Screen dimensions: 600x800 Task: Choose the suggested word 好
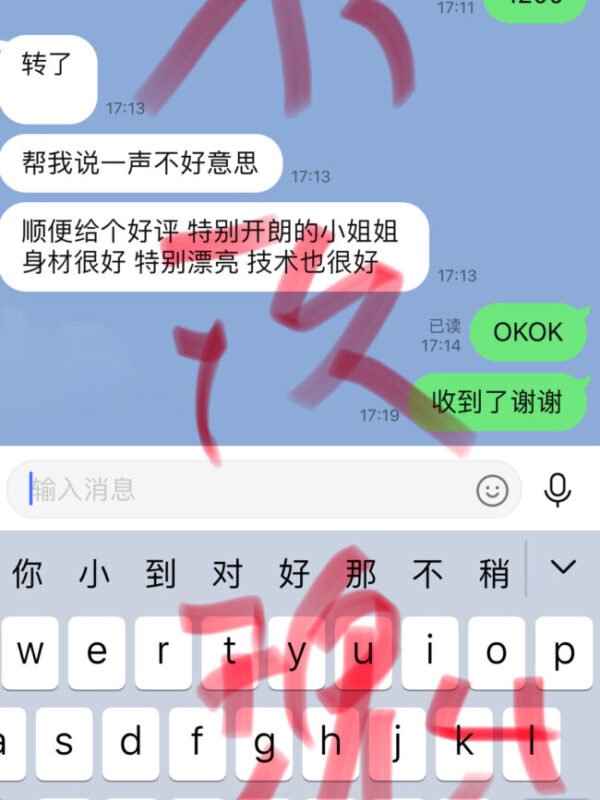click(x=295, y=574)
